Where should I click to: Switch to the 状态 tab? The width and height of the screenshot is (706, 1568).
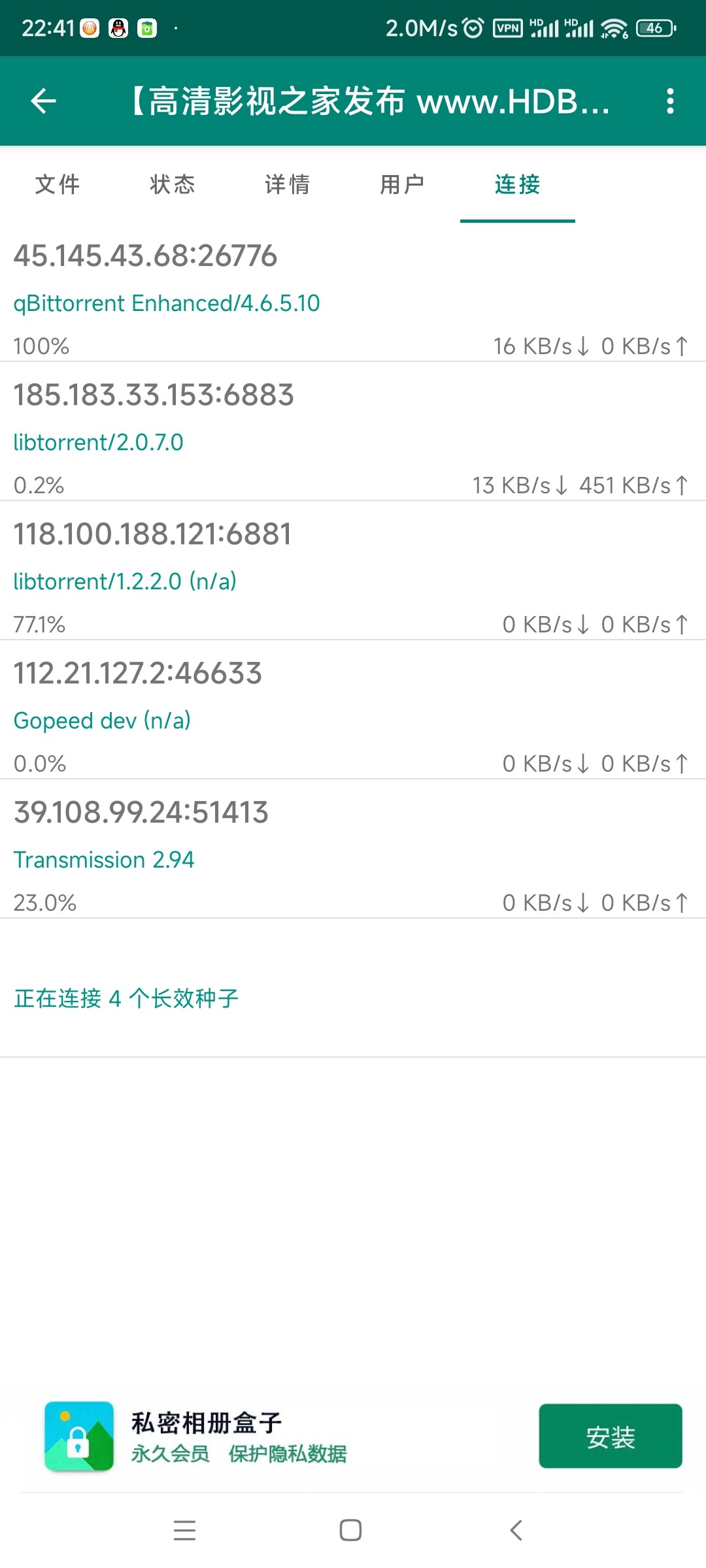pos(173,185)
